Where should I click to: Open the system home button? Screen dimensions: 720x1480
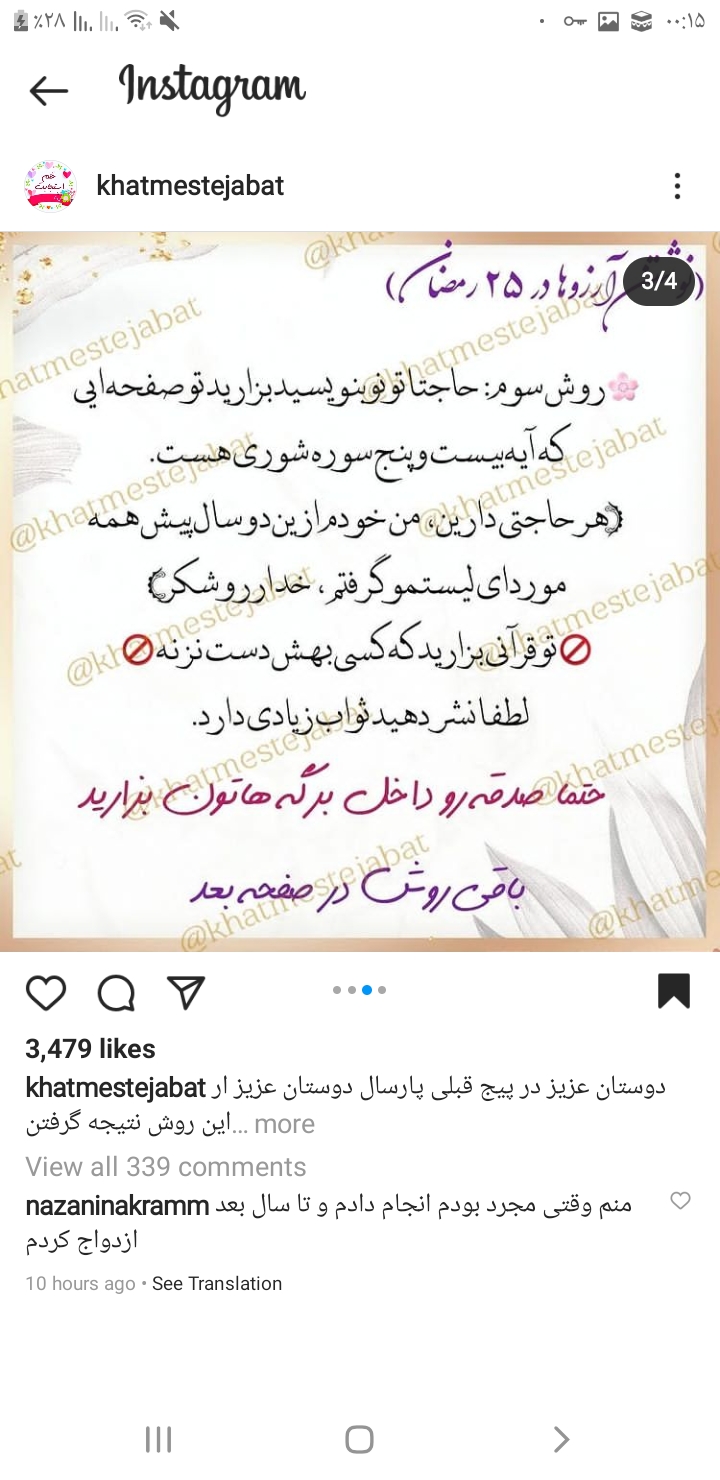(359, 1439)
